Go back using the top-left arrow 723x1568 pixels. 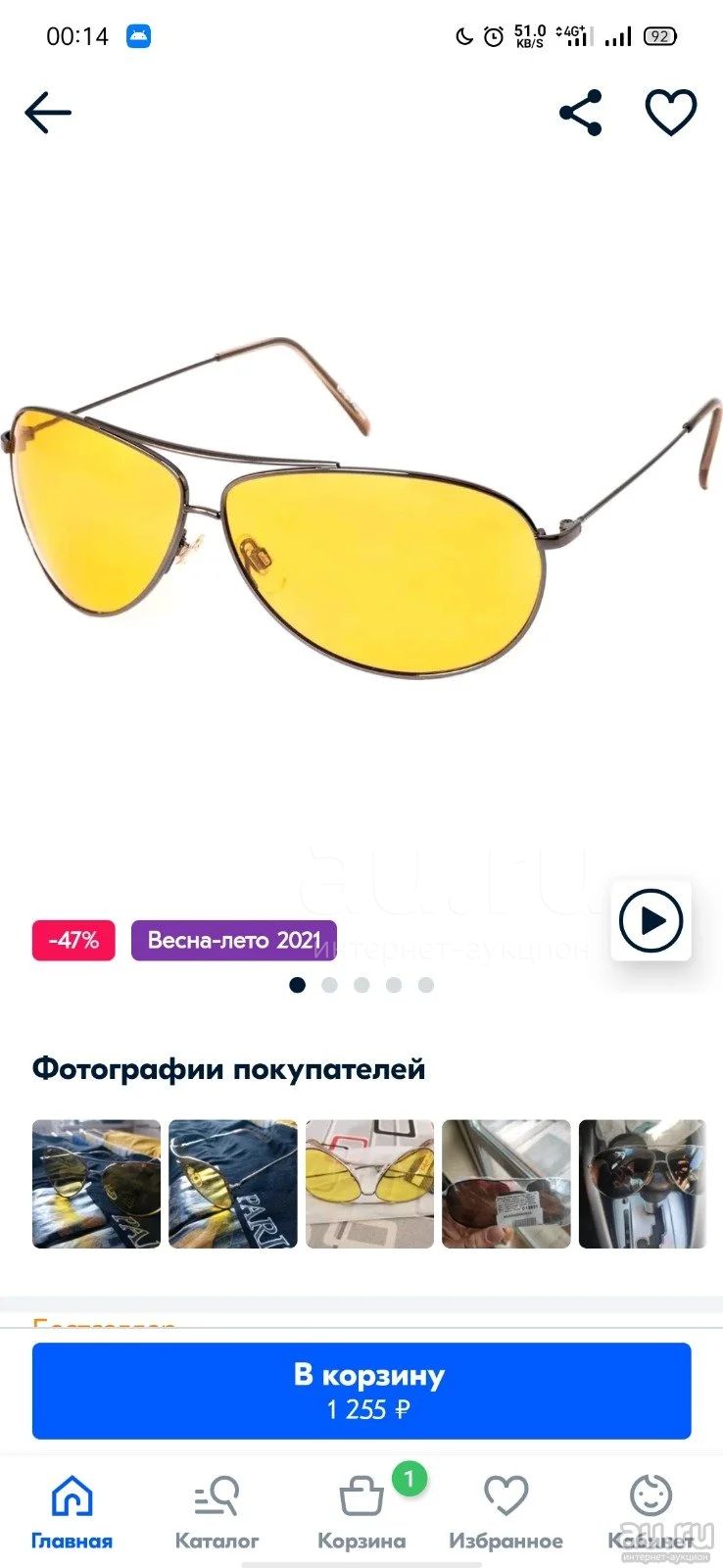coord(48,113)
